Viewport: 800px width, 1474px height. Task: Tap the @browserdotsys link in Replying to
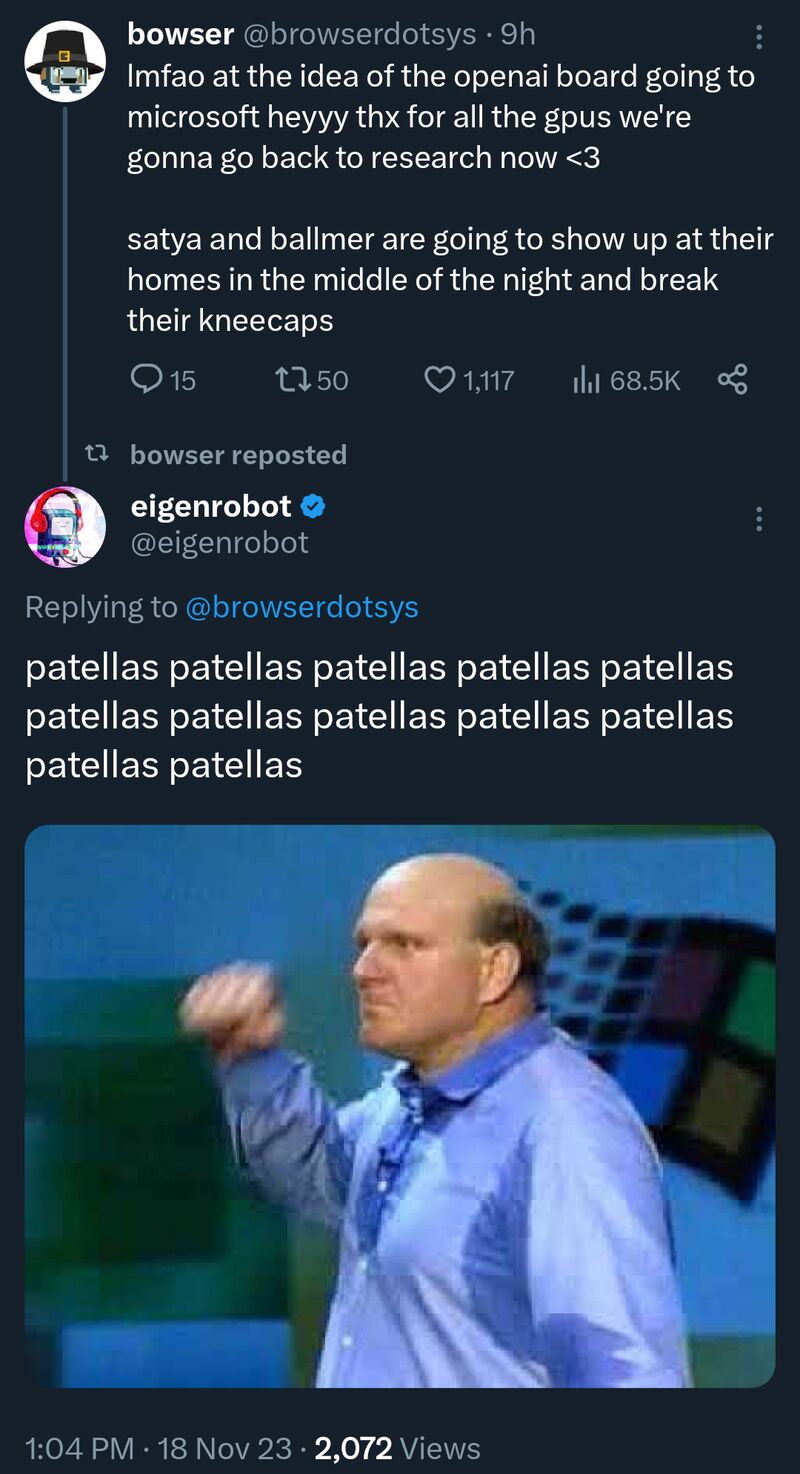(x=302, y=606)
